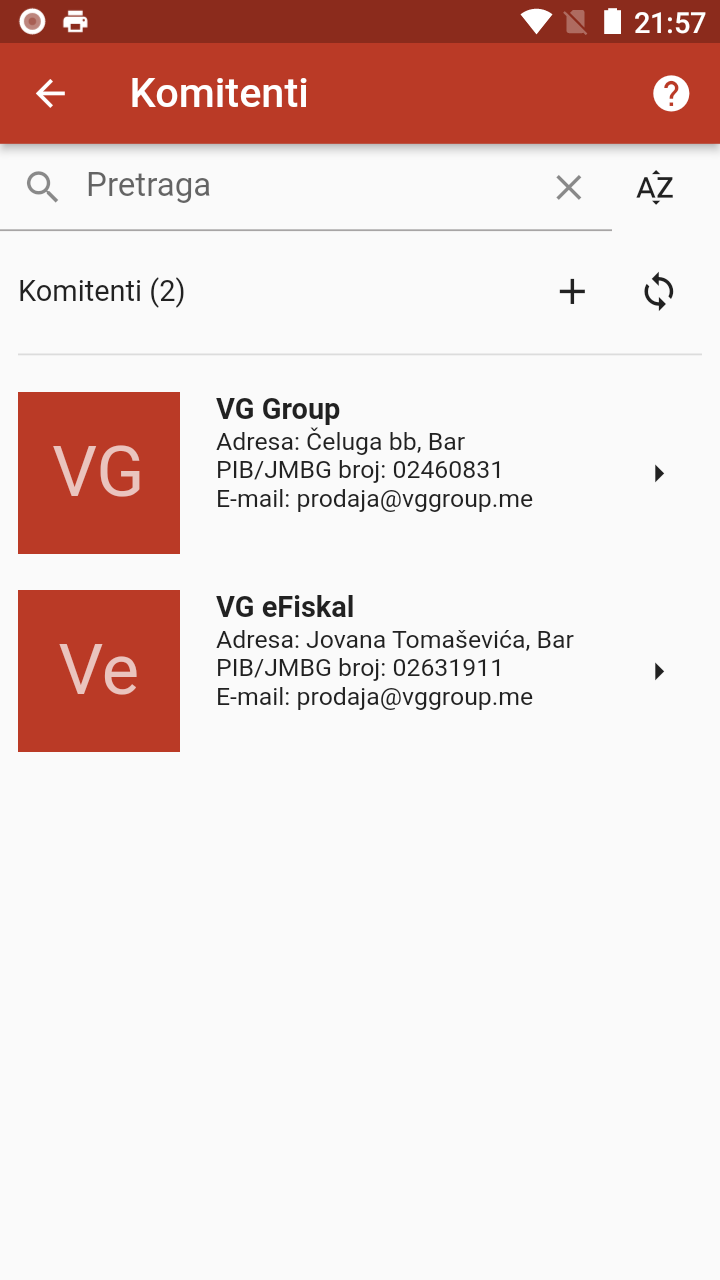Tap the search magnifier icon

[42, 185]
